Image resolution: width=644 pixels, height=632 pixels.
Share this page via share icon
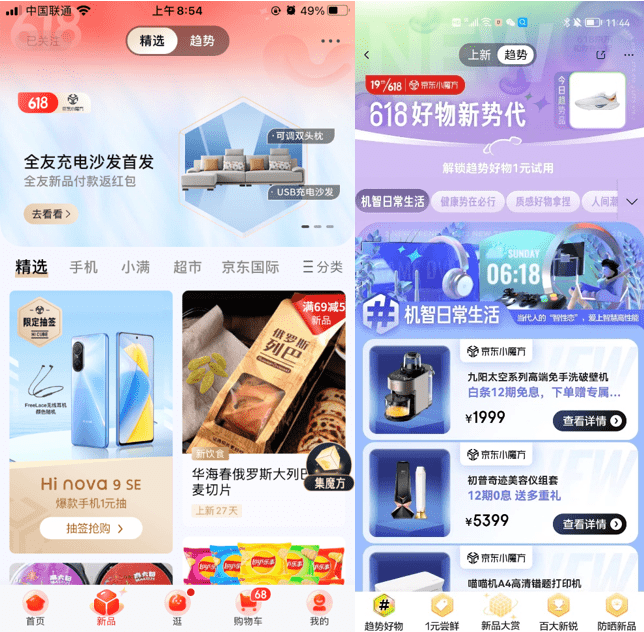pyautogui.click(x=601, y=55)
